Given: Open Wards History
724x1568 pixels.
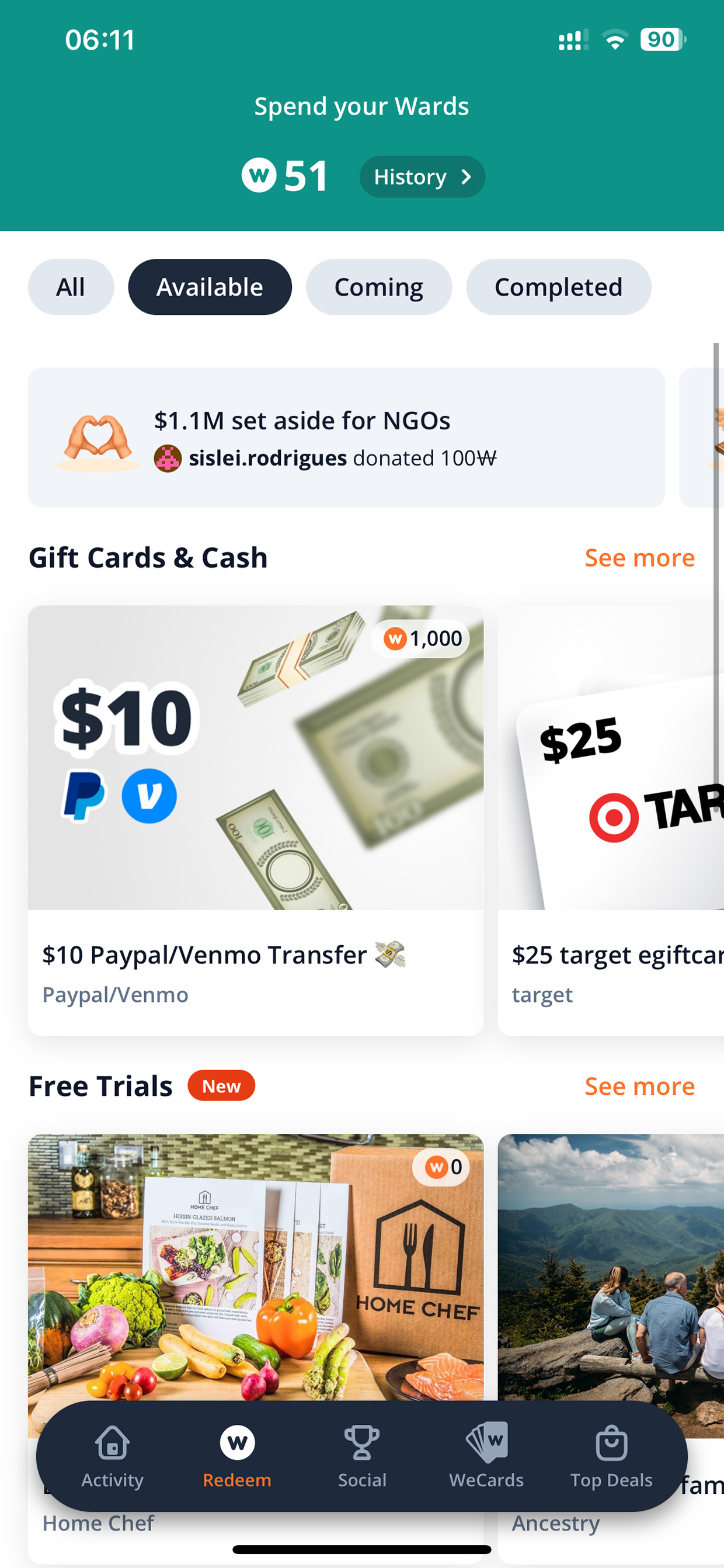Looking at the screenshot, I should [422, 177].
